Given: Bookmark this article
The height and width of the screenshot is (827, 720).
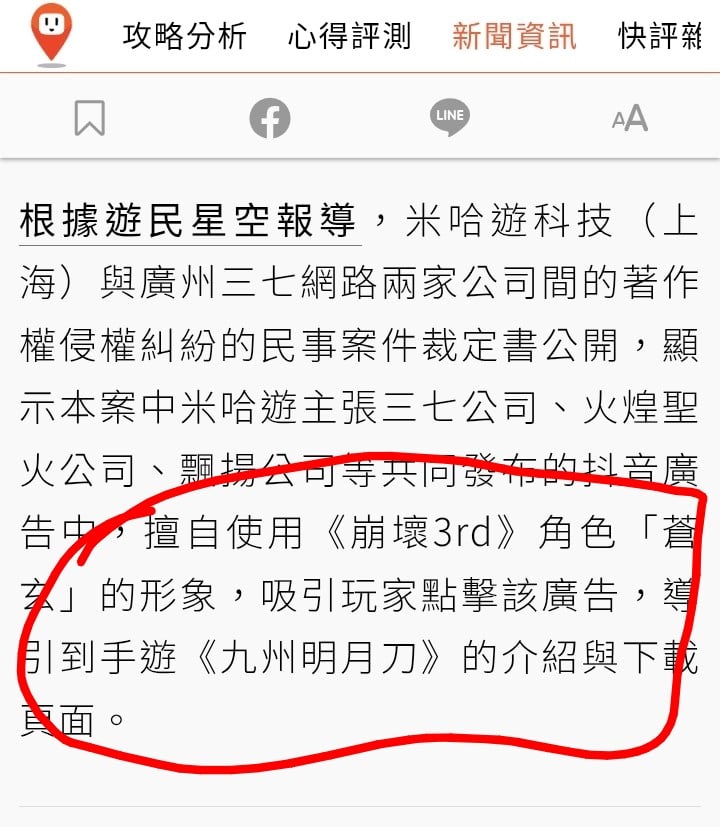Looking at the screenshot, I should pos(90,118).
